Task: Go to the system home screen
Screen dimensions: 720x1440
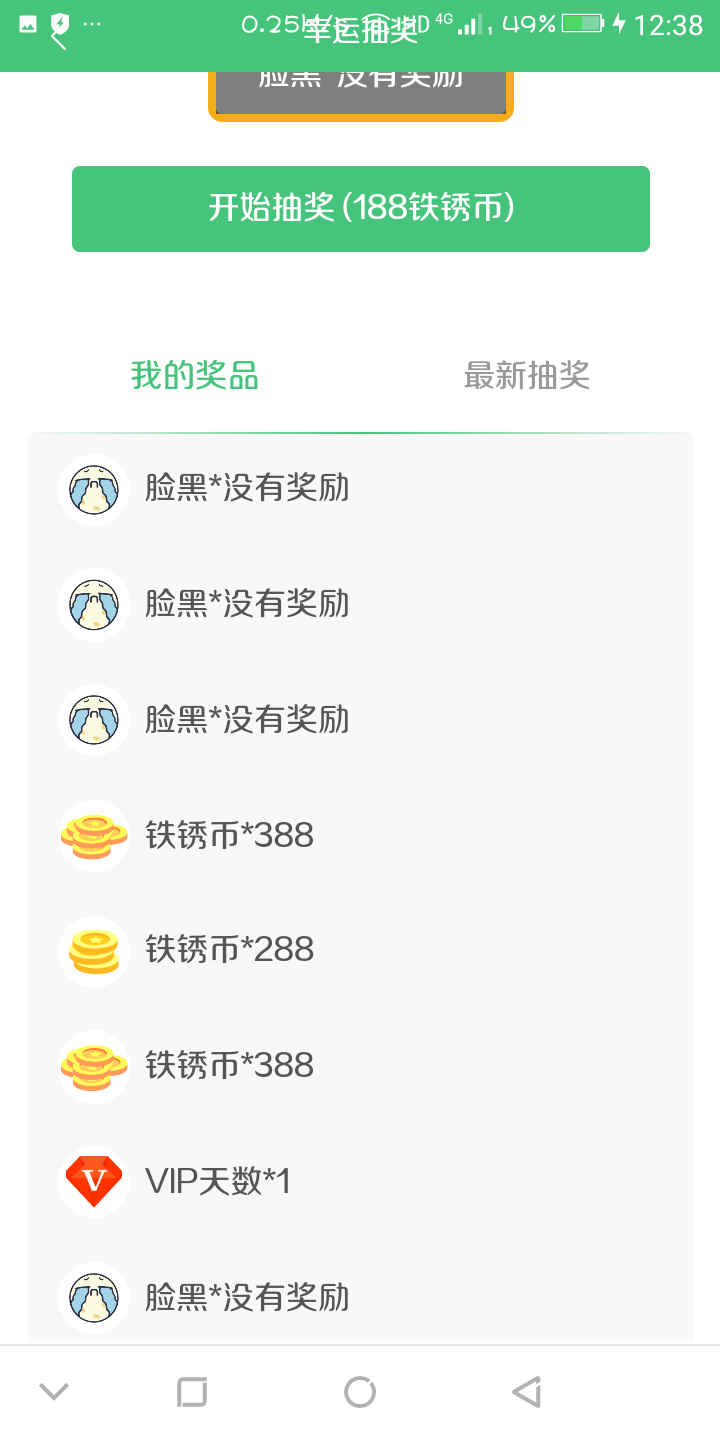Action: pyautogui.click(x=359, y=1391)
